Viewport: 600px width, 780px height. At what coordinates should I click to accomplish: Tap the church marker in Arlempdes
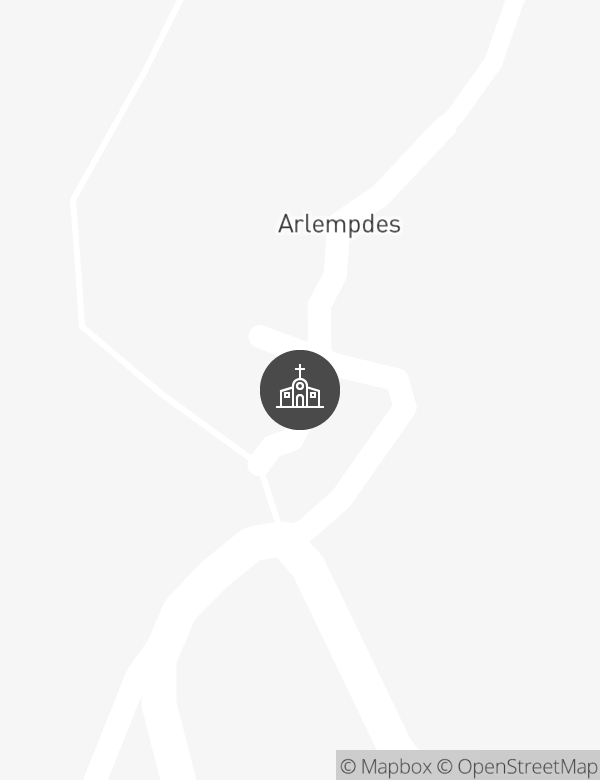coord(300,390)
